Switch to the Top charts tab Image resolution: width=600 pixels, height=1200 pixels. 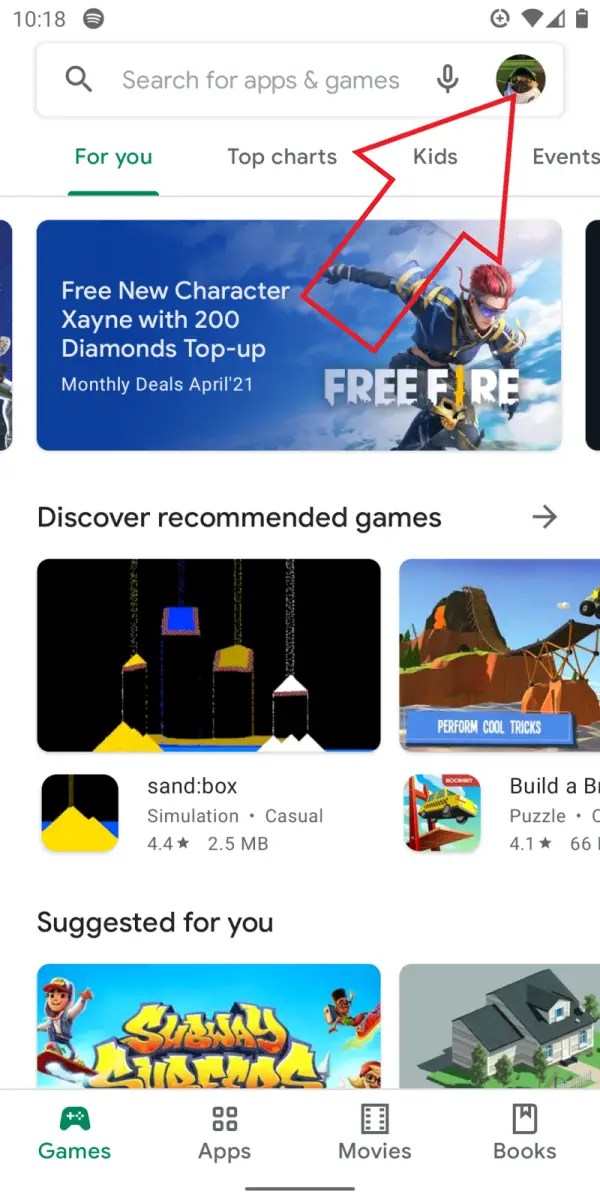coord(282,157)
